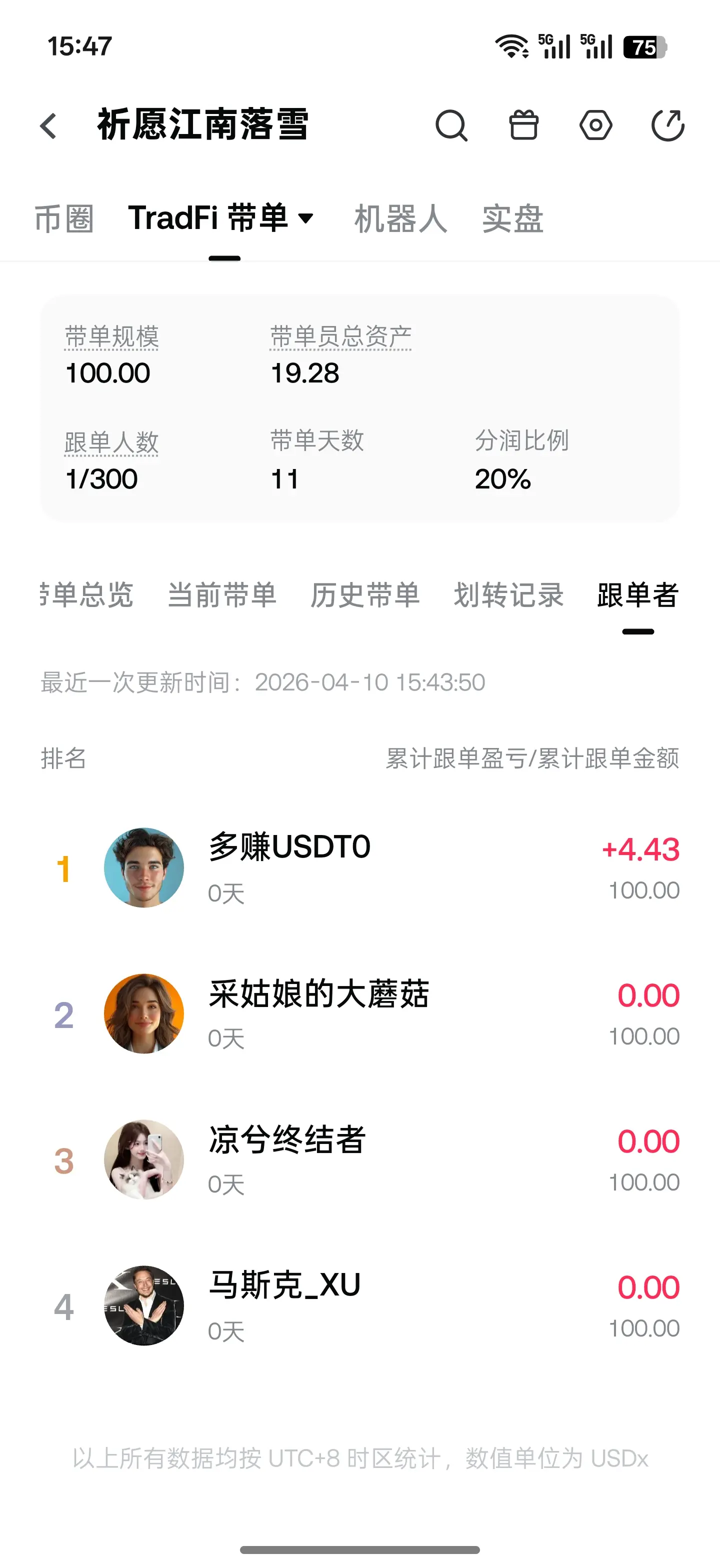This screenshot has height=1568, width=720.
Task: Show the 带单员总资产 explanation
Action: click(x=340, y=336)
